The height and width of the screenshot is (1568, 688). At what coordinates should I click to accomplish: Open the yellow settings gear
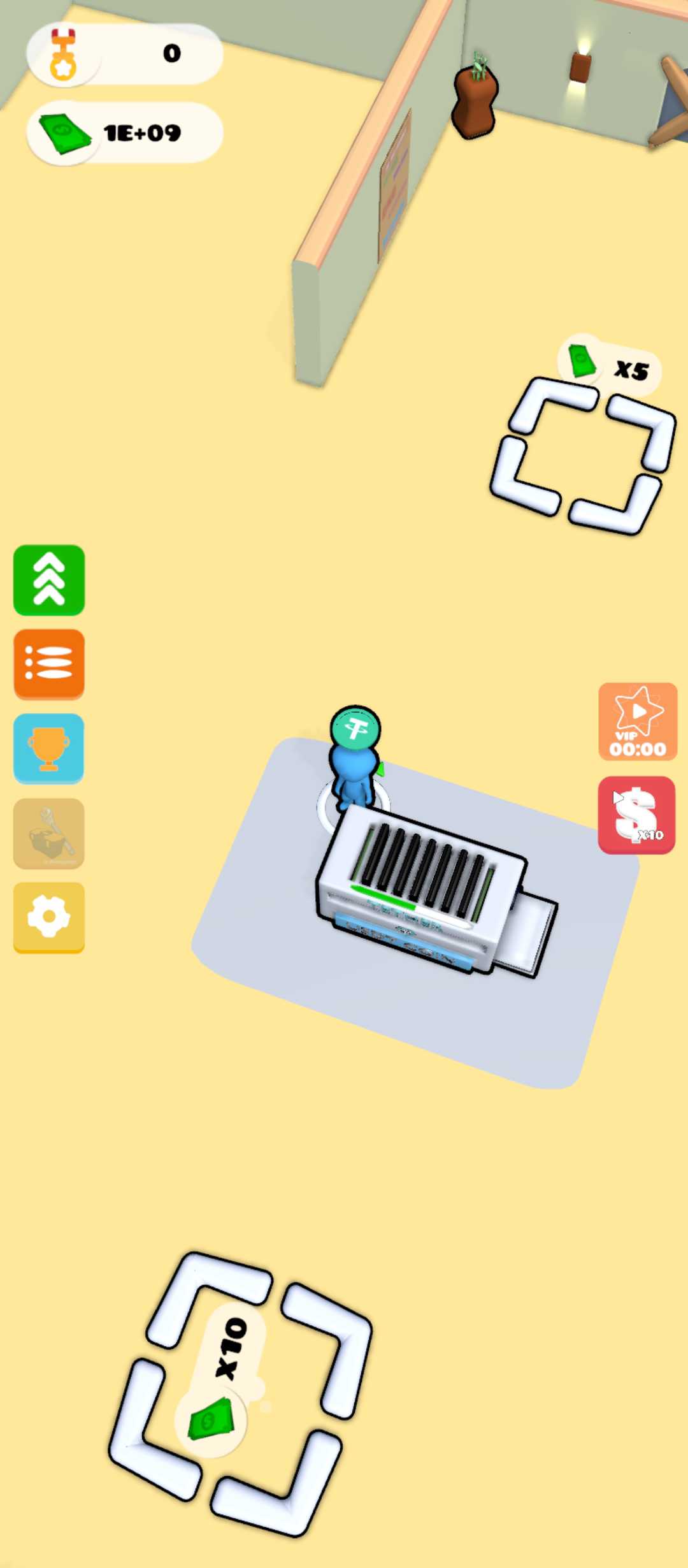click(49, 917)
